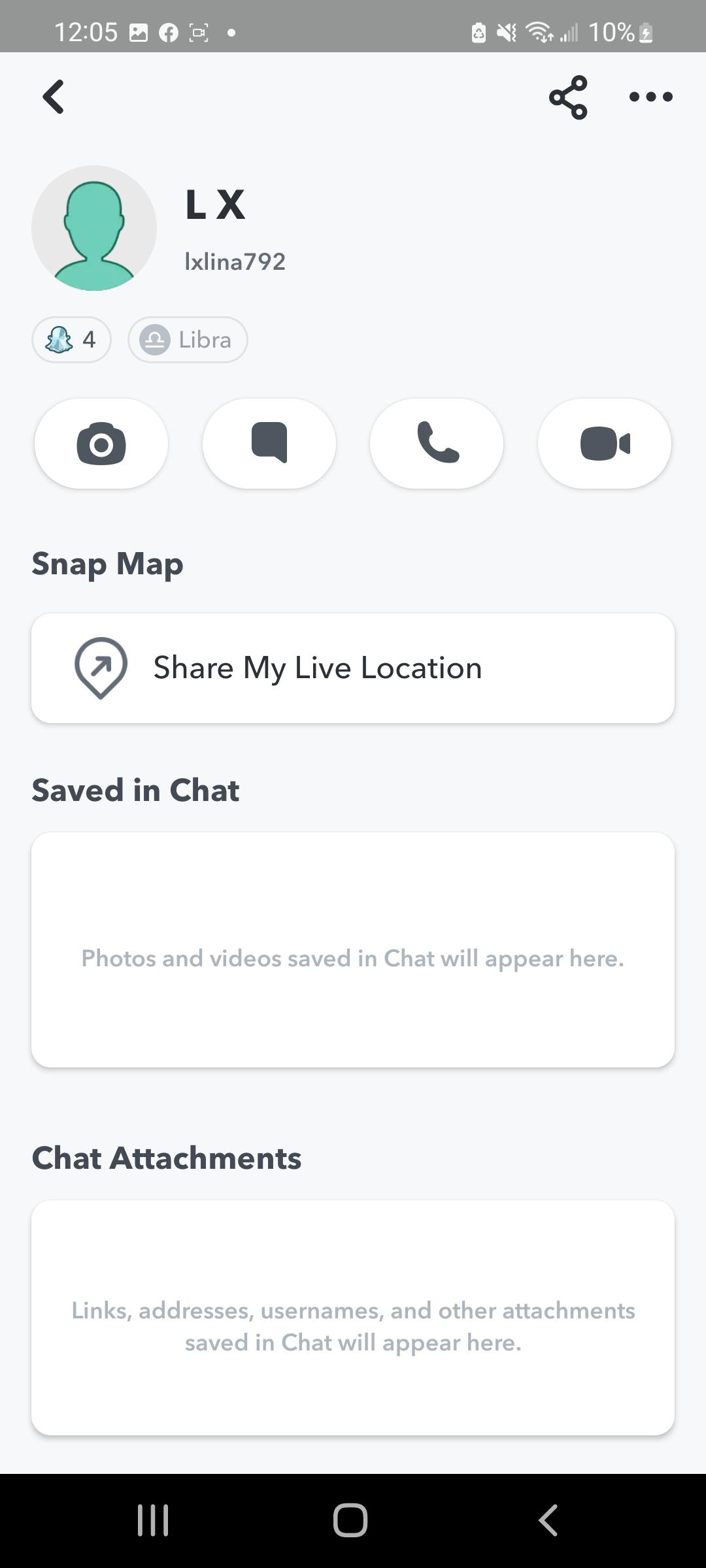The width and height of the screenshot is (706, 1568).
Task: Go to the device home screen
Action: pos(350,1520)
